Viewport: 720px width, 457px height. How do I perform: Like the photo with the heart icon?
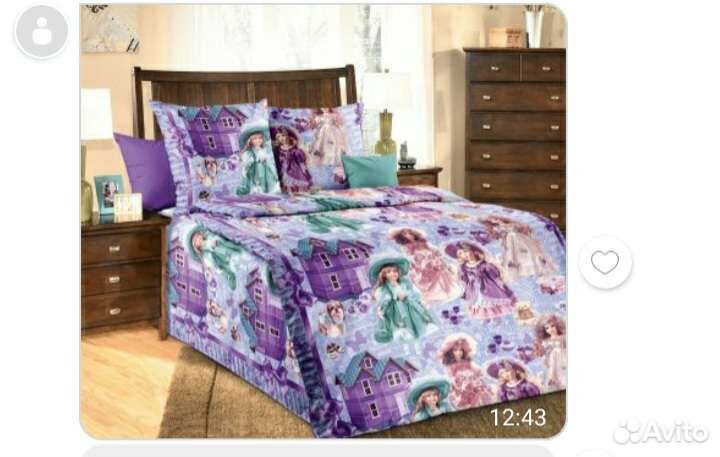point(605,263)
